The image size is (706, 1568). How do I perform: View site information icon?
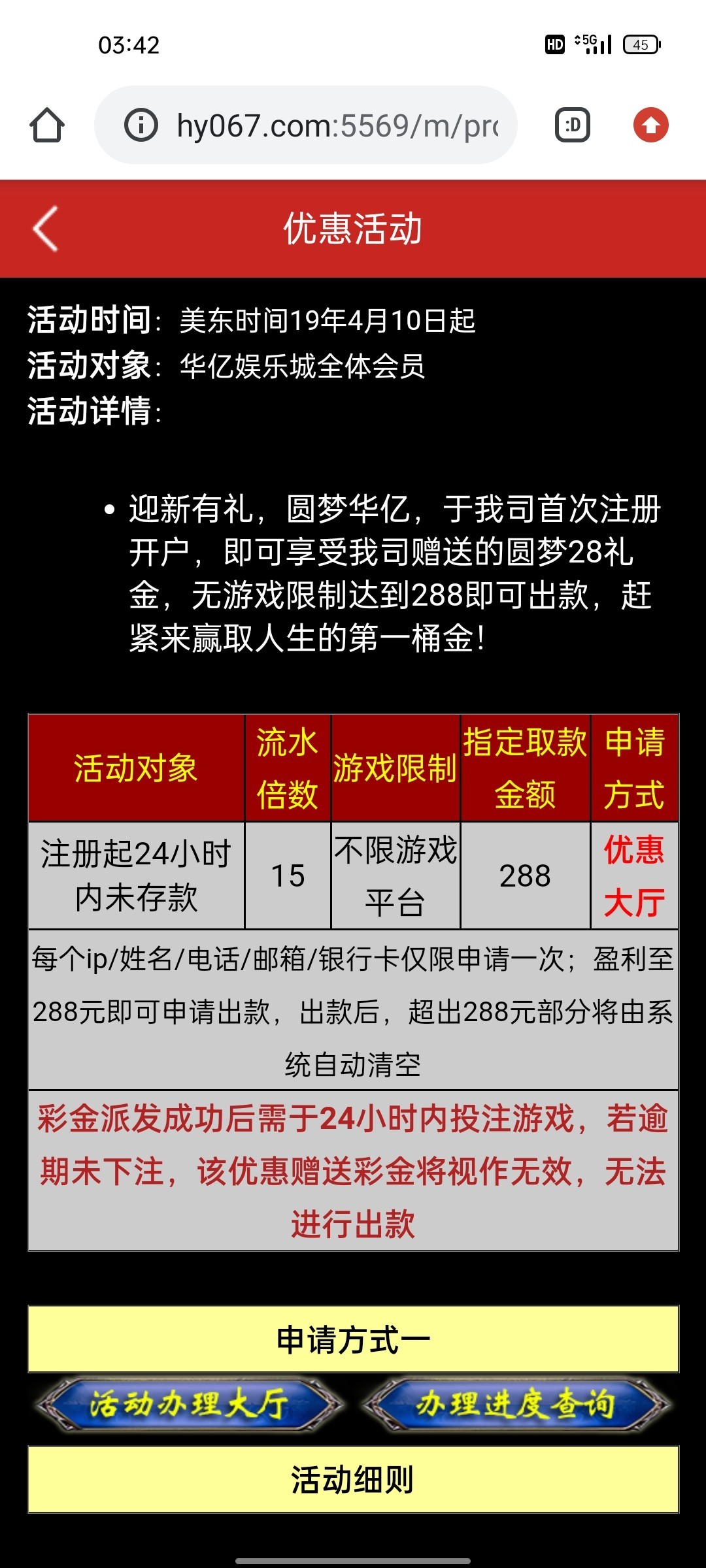pyautogui.click(x=141, y=125)
